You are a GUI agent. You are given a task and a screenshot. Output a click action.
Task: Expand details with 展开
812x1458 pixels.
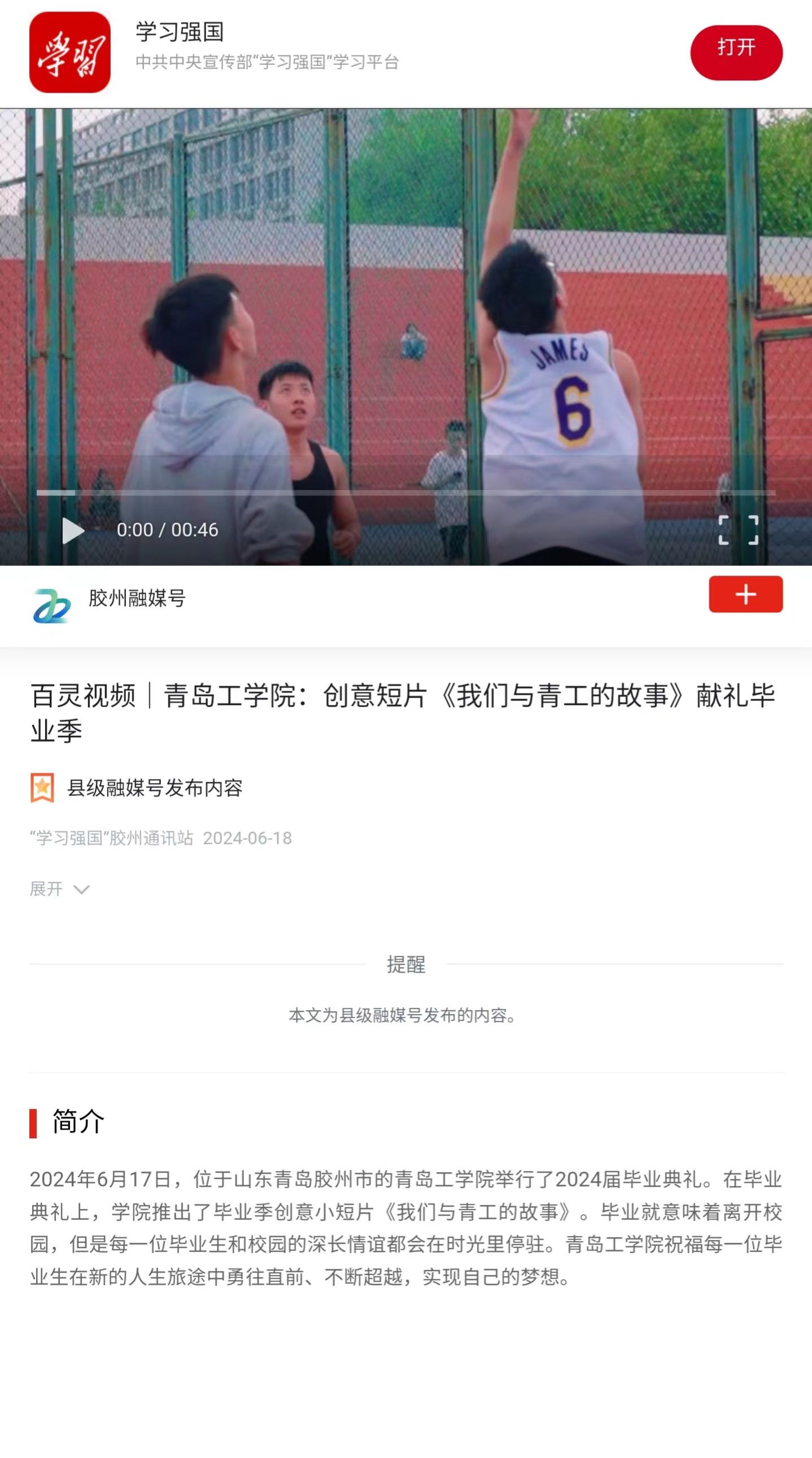[x=59, y=889]
